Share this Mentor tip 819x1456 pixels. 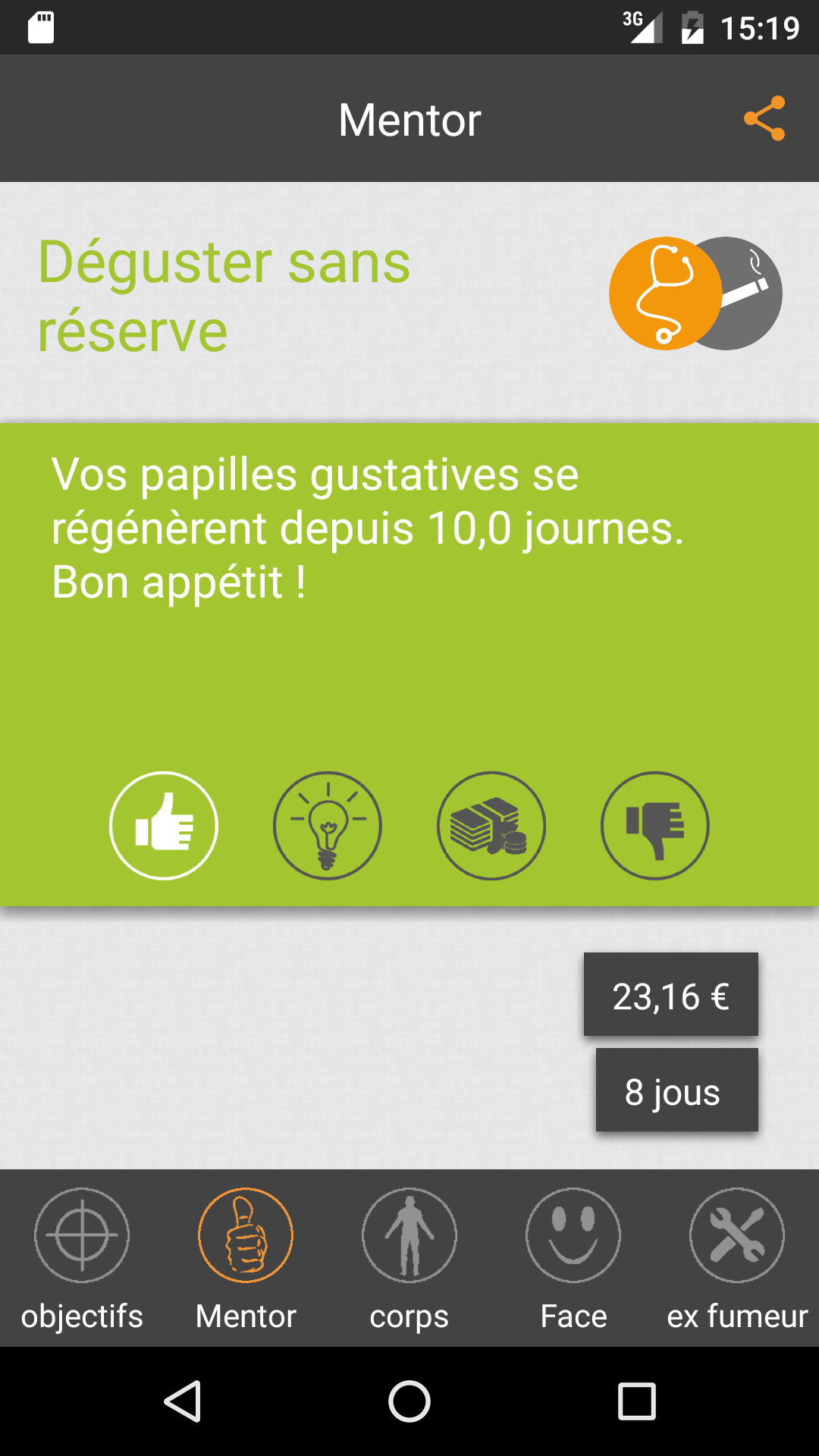764,118
